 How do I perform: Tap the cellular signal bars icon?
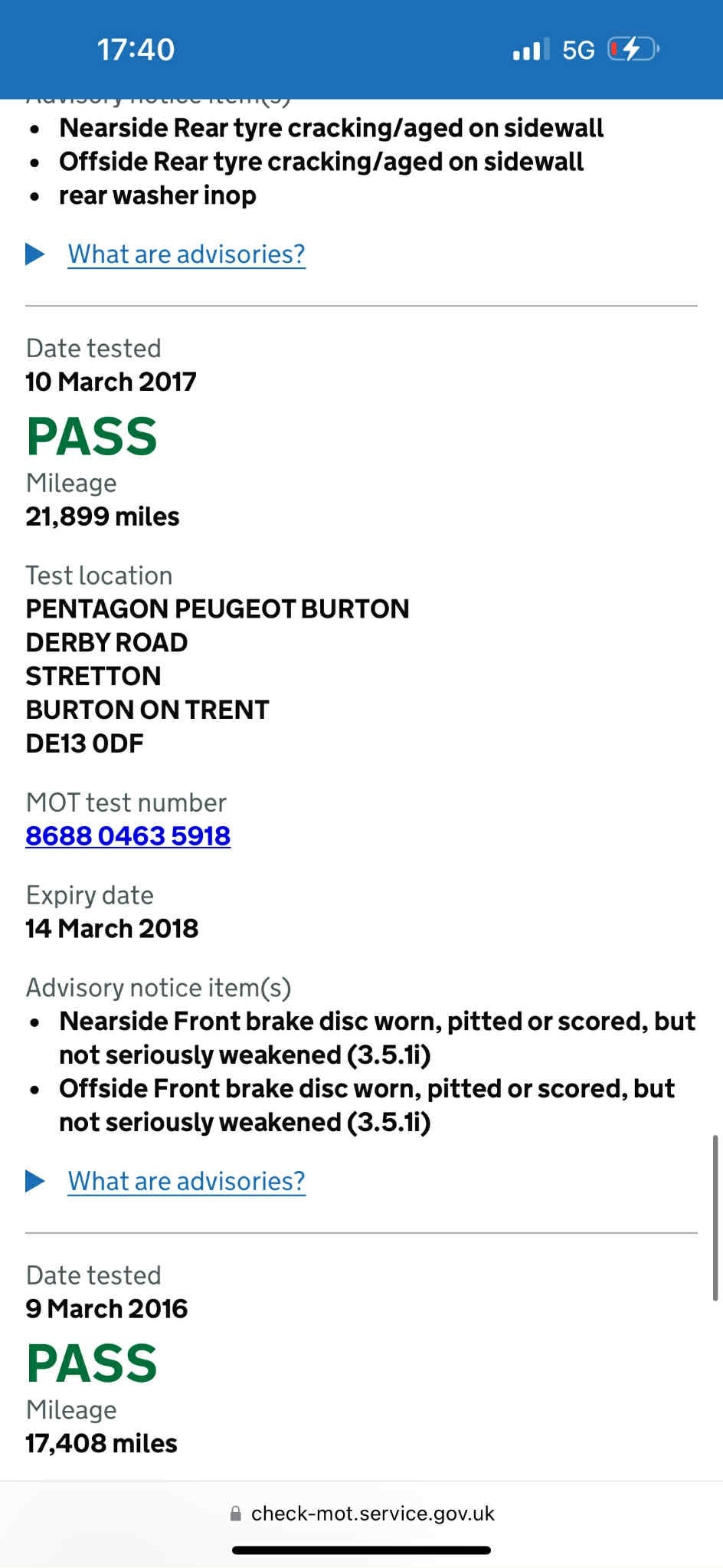[x=530, y=50]
